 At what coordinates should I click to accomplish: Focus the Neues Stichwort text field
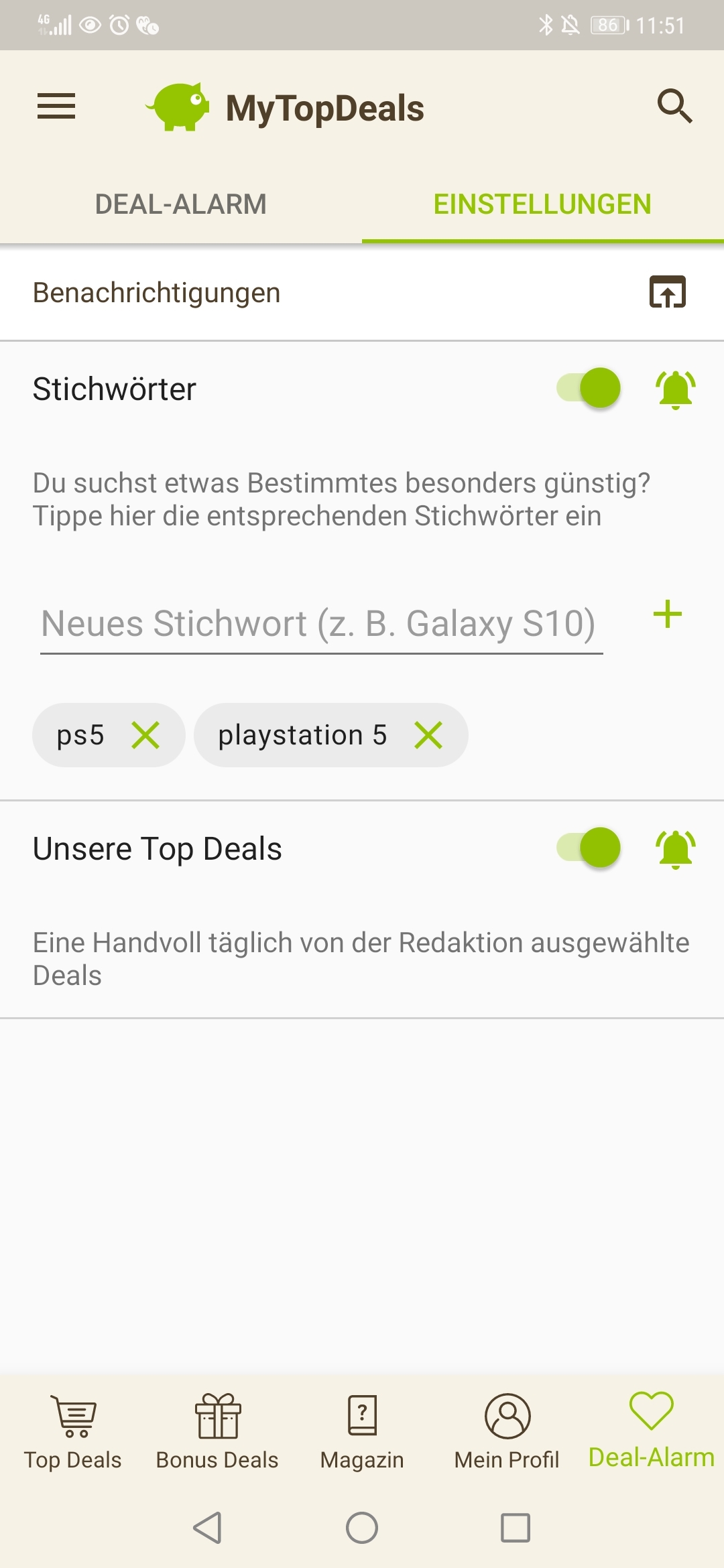[x=321, y=623]
